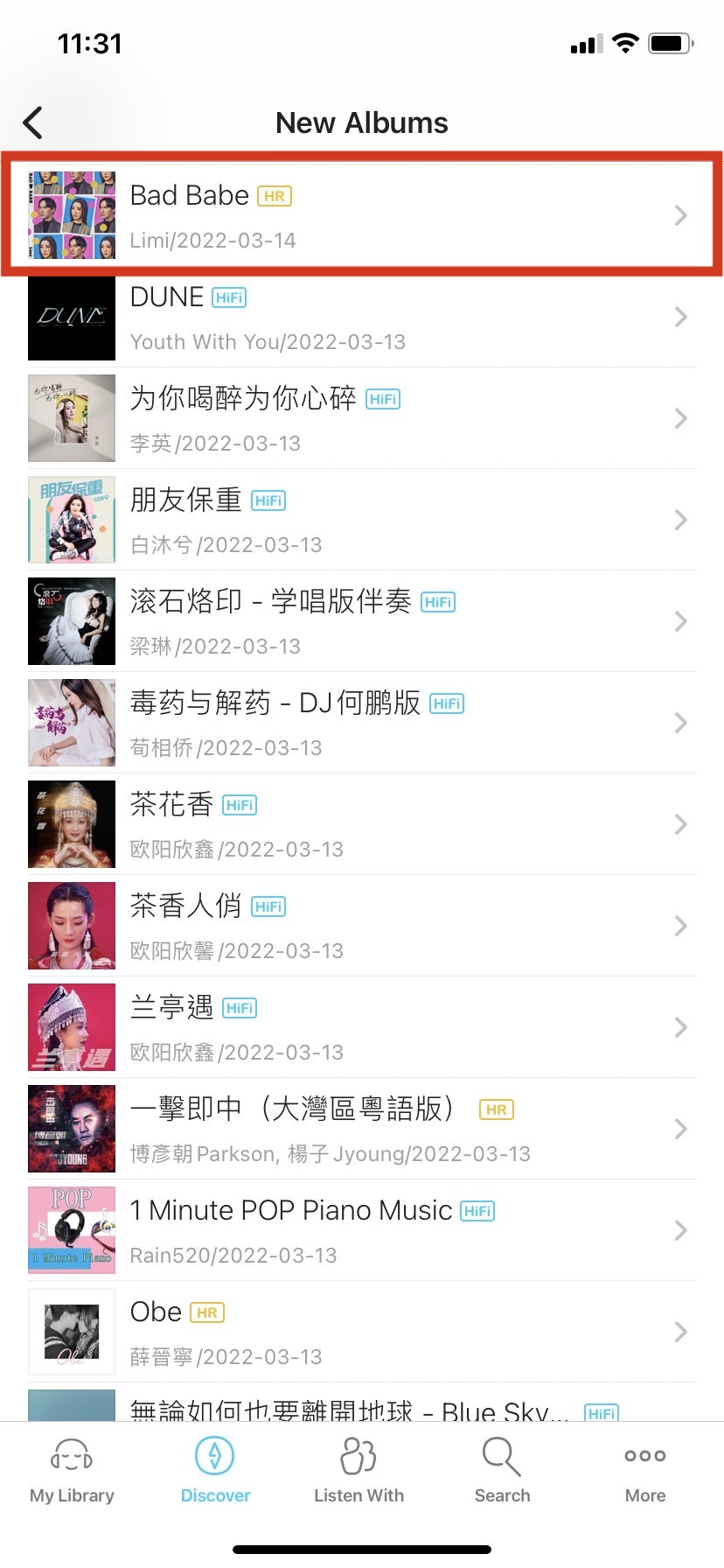Open the album 毒药与解药 - DJ何鹏版
Image resolution: width=724 pixels, height=1568 pixels.
coord(362,723)
